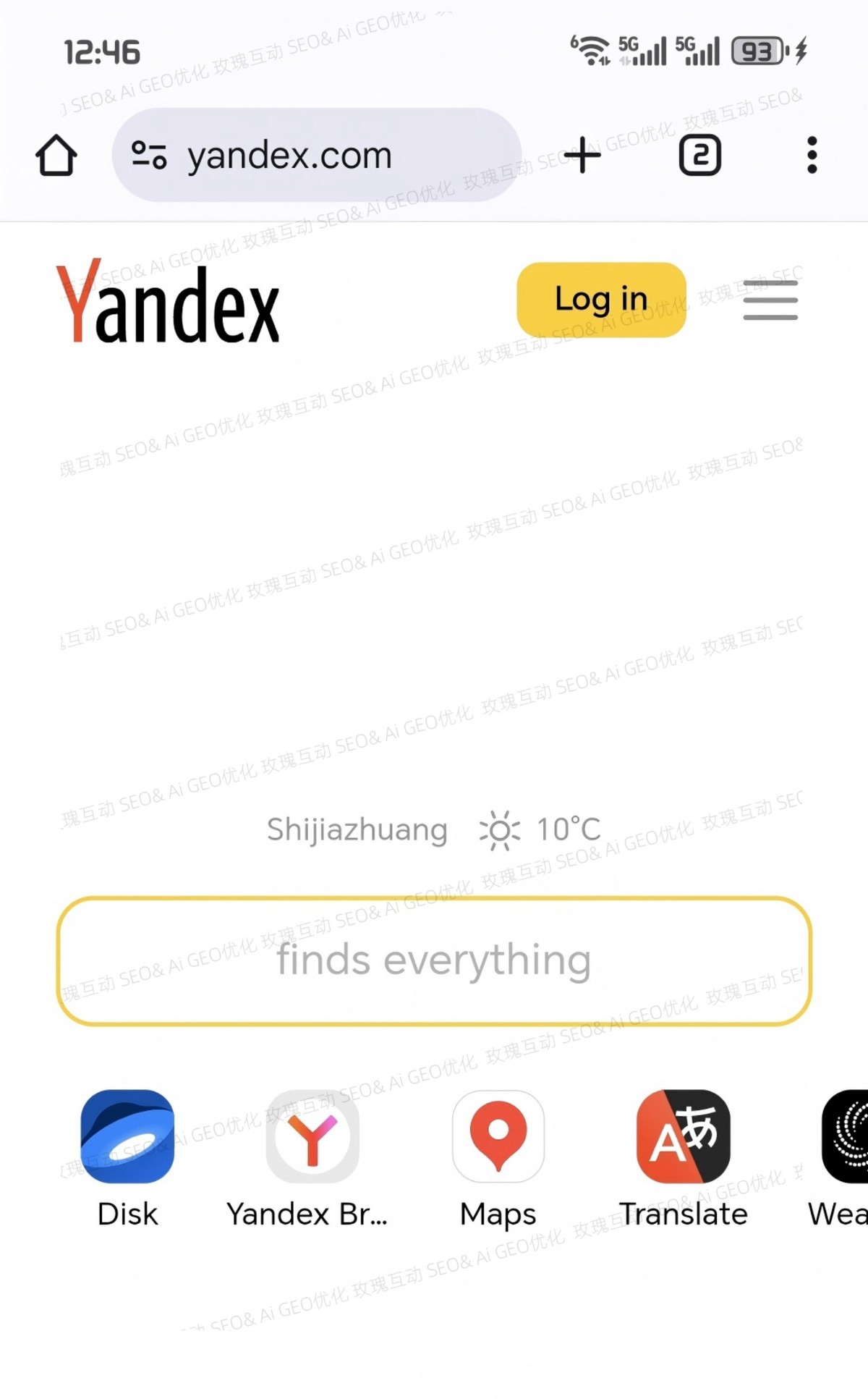Open the tab switcher showing 2 tabs
The image size is (868, 1399).
[x=699, y=155]
